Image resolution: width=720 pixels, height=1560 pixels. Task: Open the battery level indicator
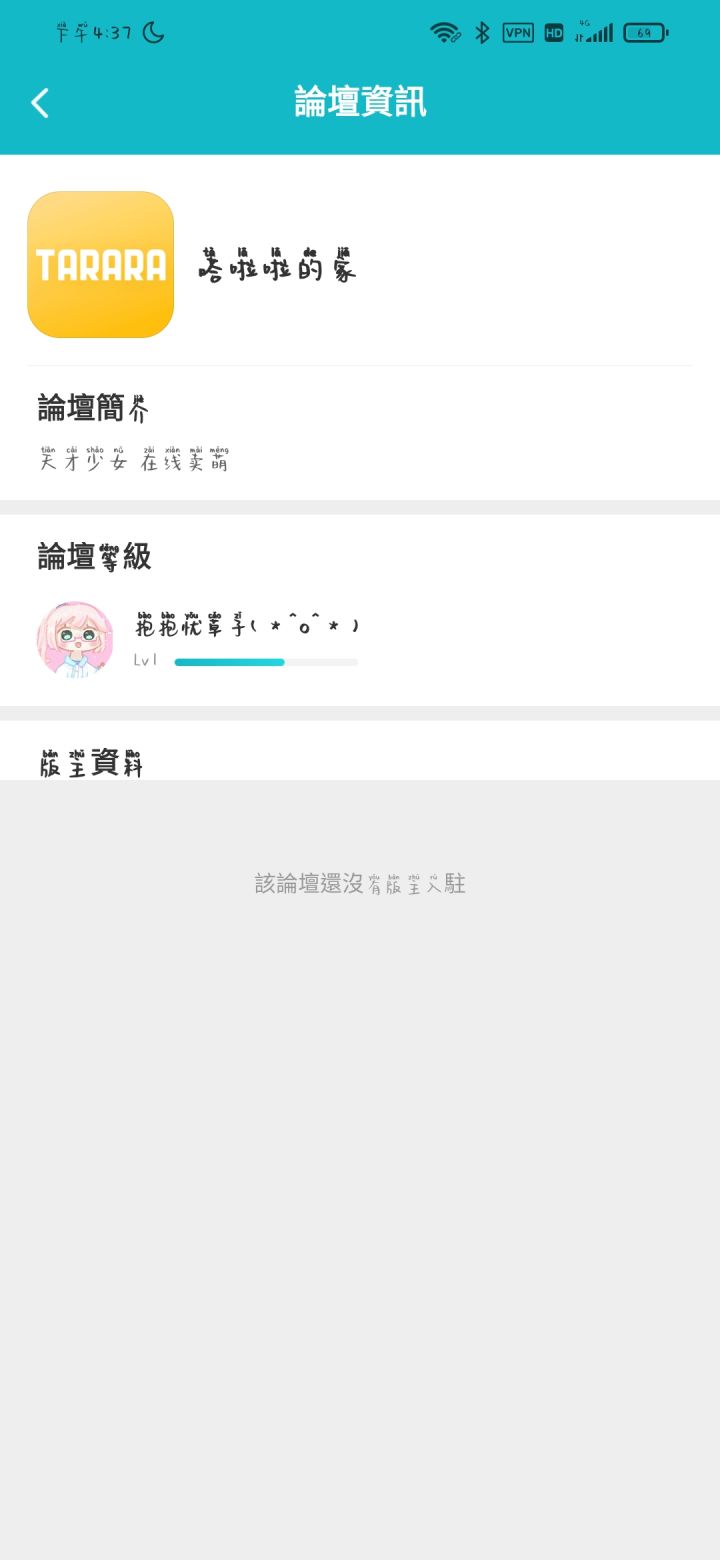pos(645,32)
